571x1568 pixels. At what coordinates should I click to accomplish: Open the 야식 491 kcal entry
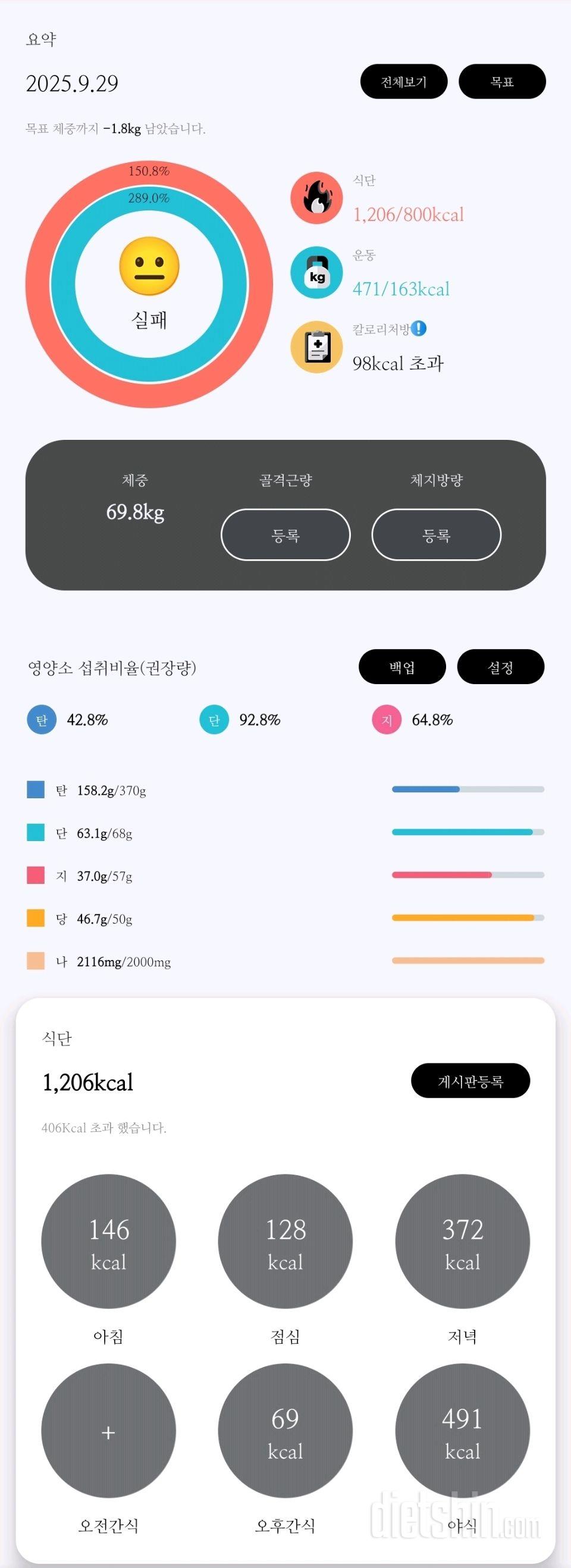click(x=463, y=1431)
